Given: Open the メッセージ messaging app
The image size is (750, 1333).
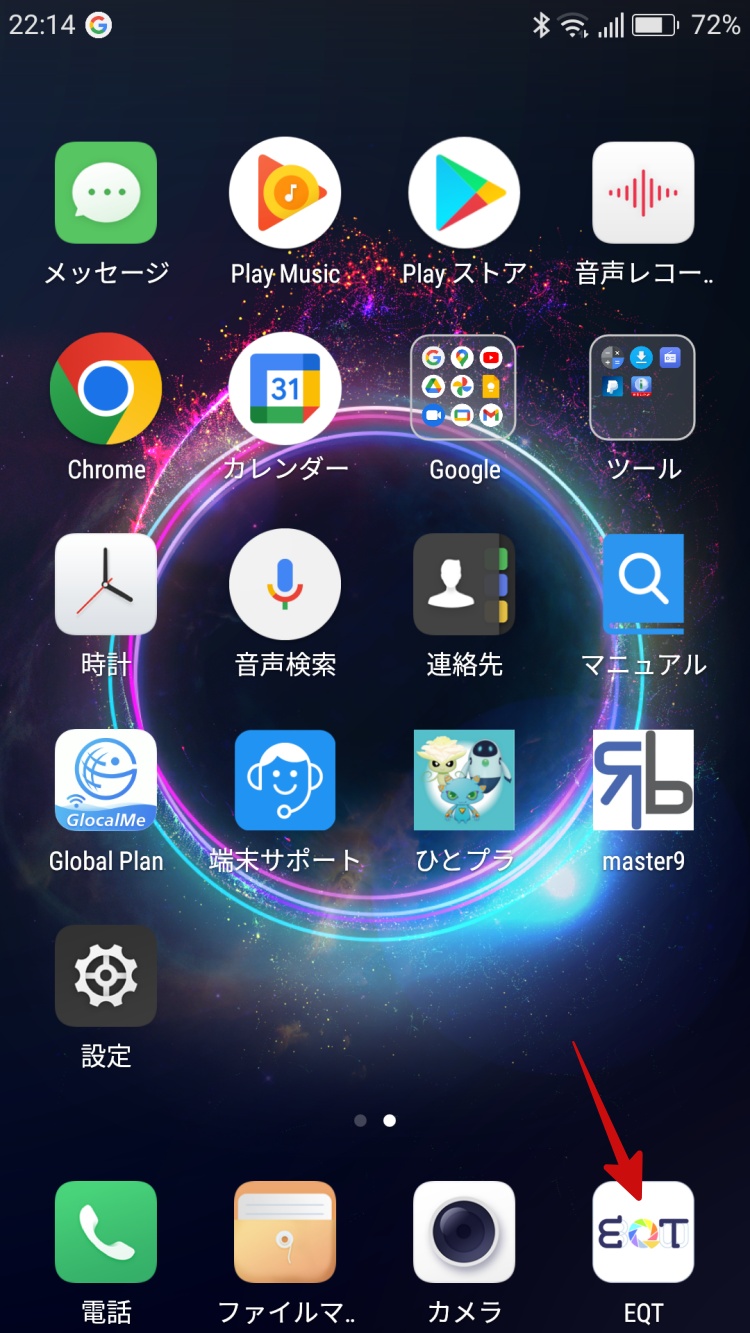Looking at the screenshot, I should [106, 192].
